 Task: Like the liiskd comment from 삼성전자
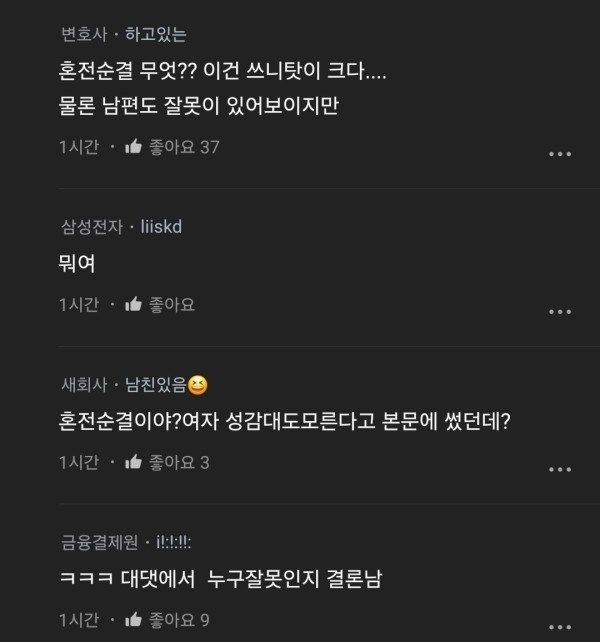coord(133,304)
